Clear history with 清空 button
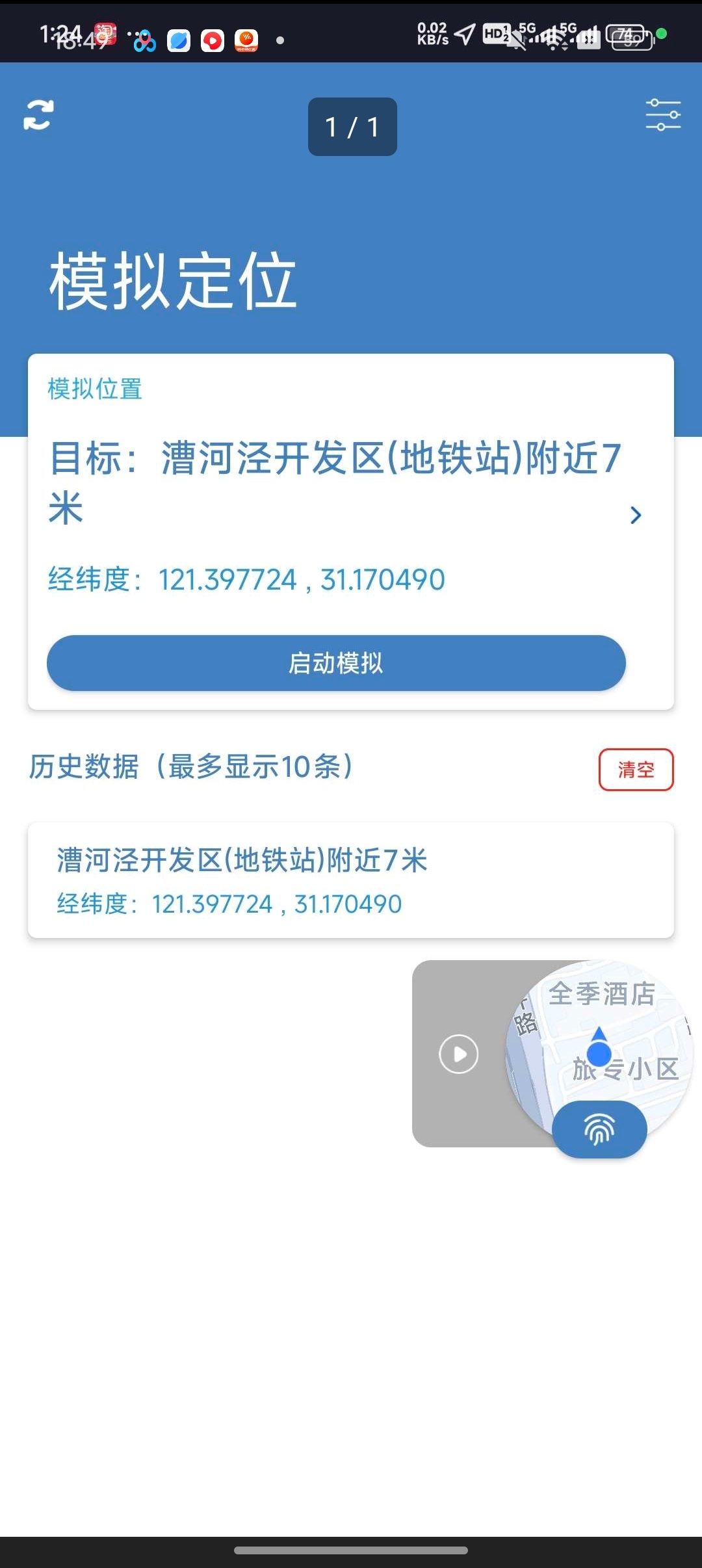 click(636, 770)
